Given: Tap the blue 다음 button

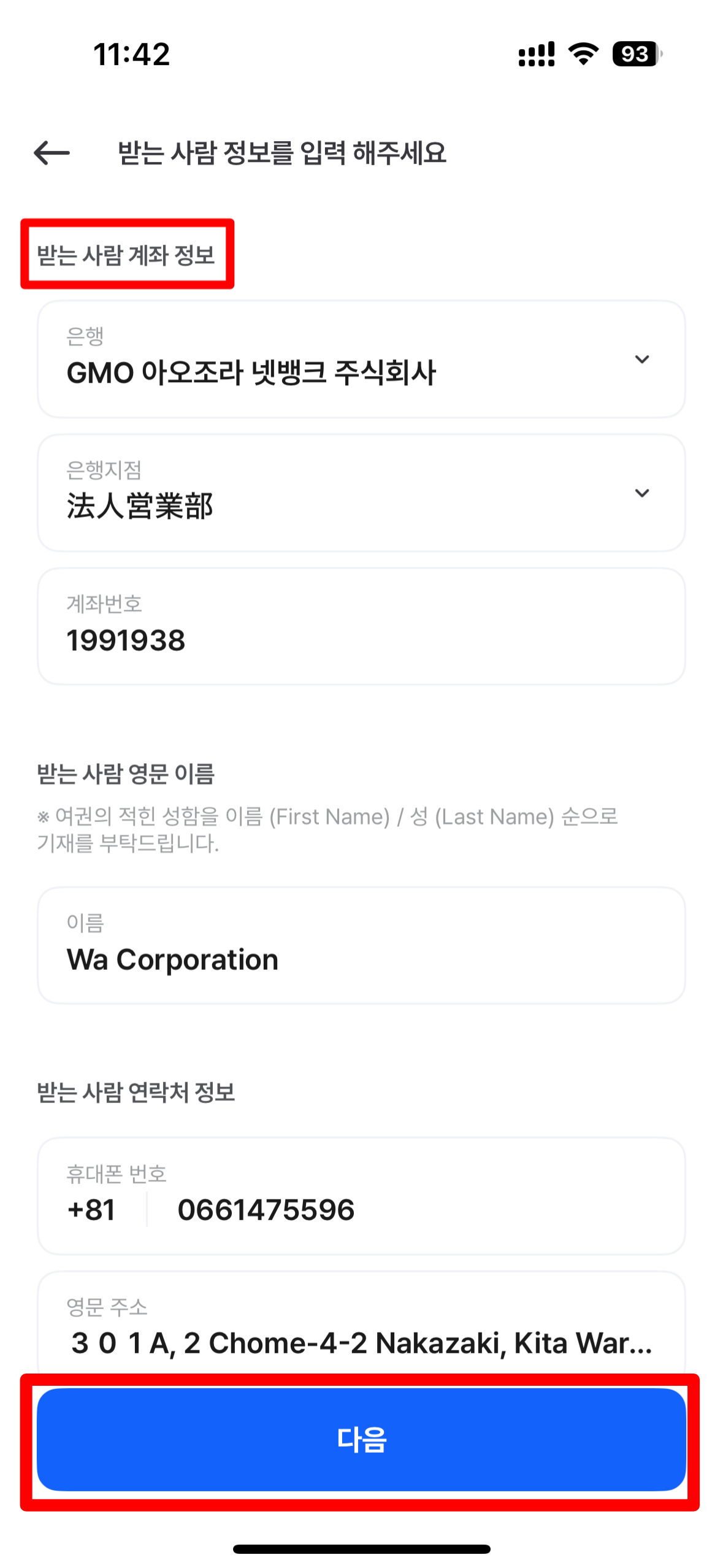Looking at the screenshot, I should pos(361,1439).
